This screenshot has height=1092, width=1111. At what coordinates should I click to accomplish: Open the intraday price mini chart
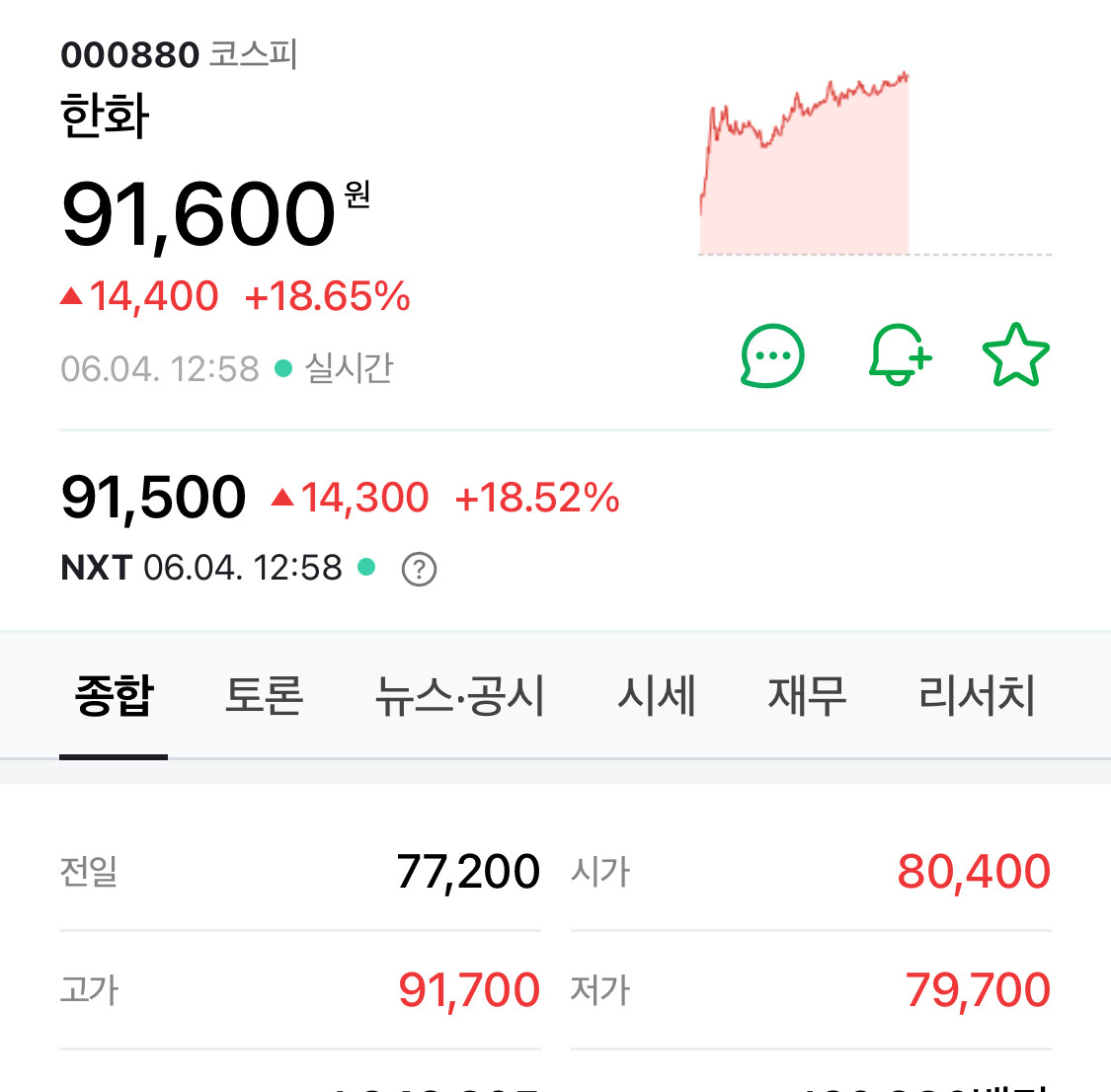(874, 163)
